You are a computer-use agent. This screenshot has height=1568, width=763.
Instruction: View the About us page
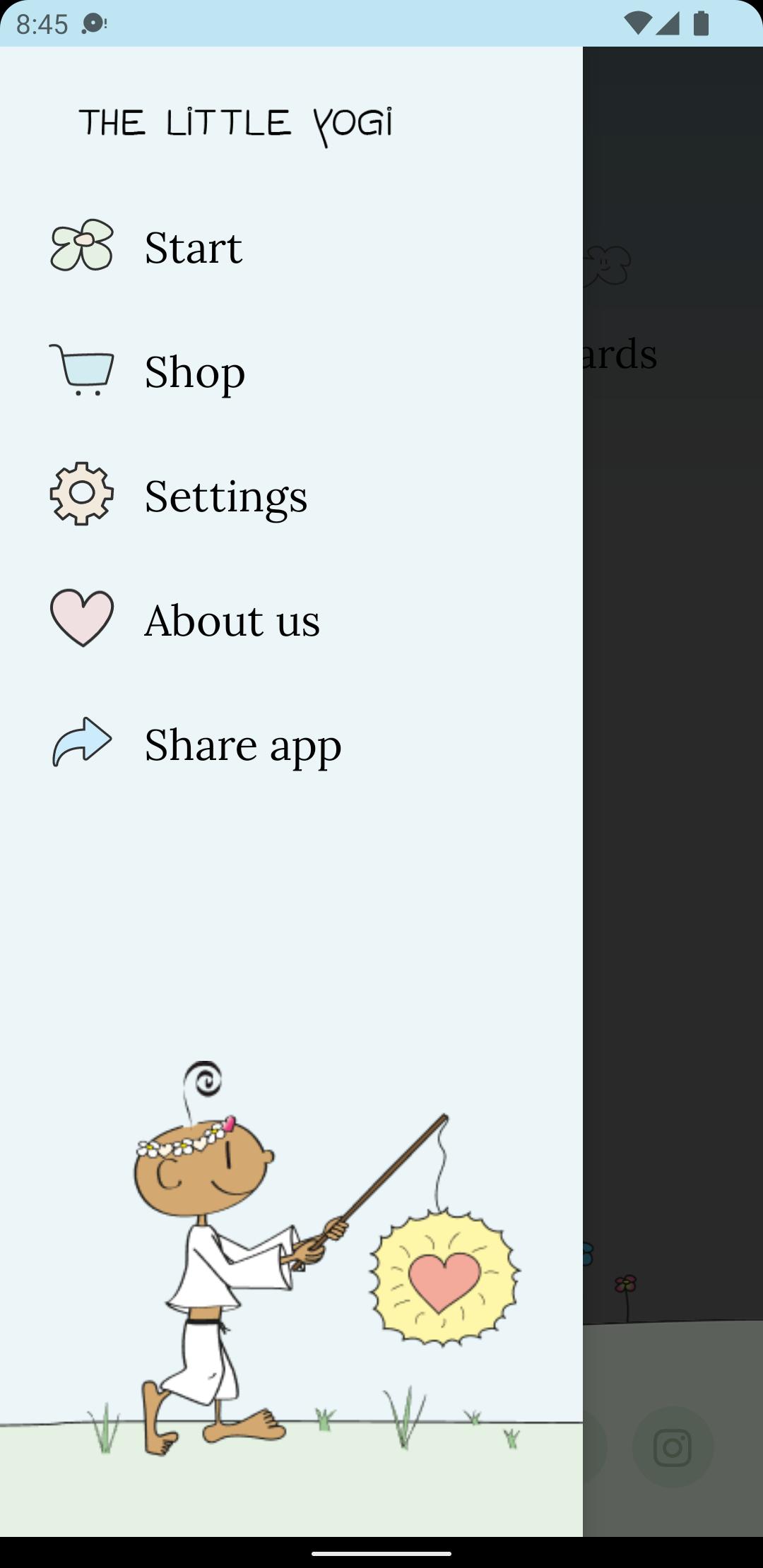point(291,619)
